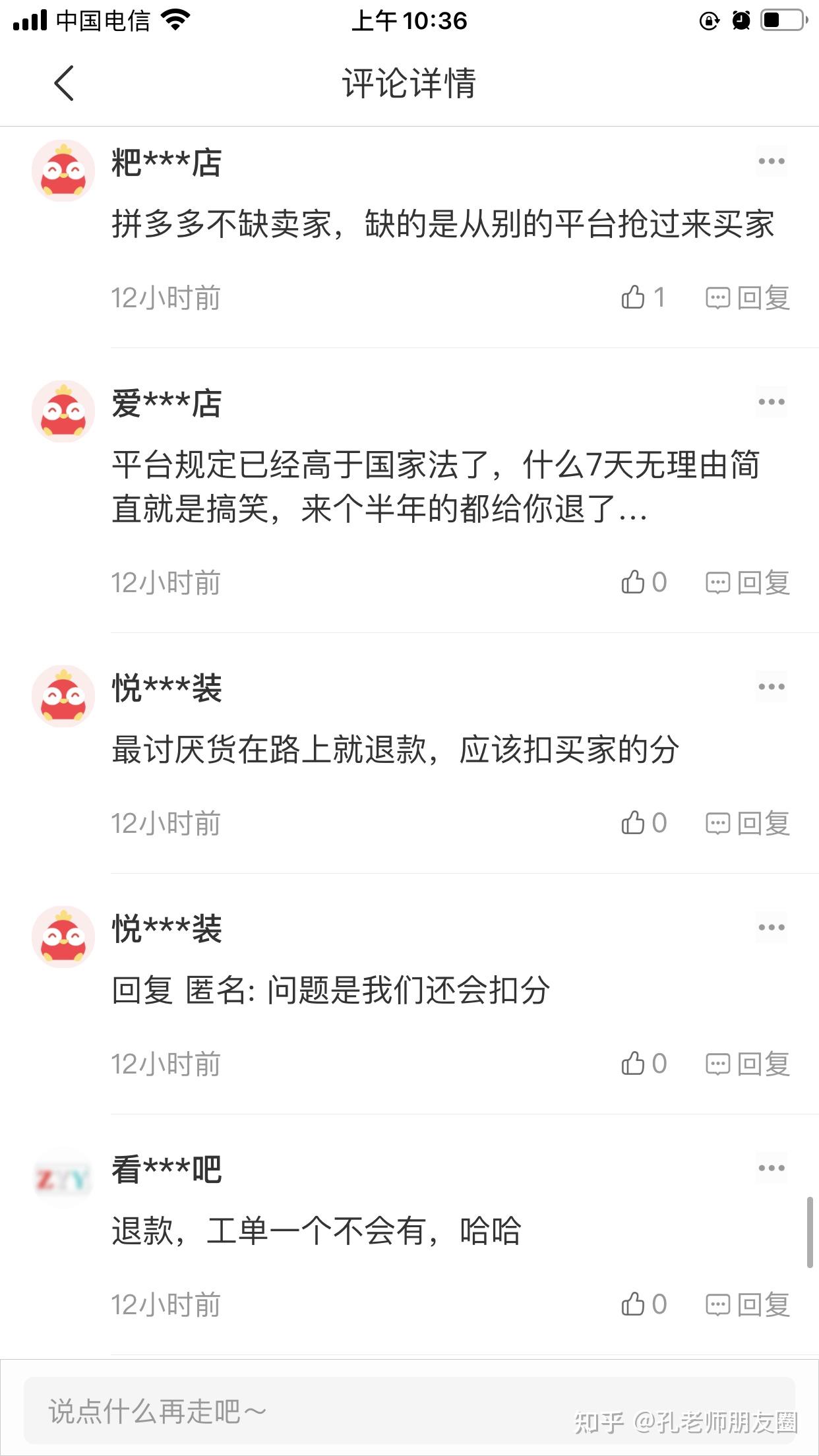Open more options on 问题是我们还会扣分 comment
Viewport: 819px width, 1456px height.
click(771, 928)
